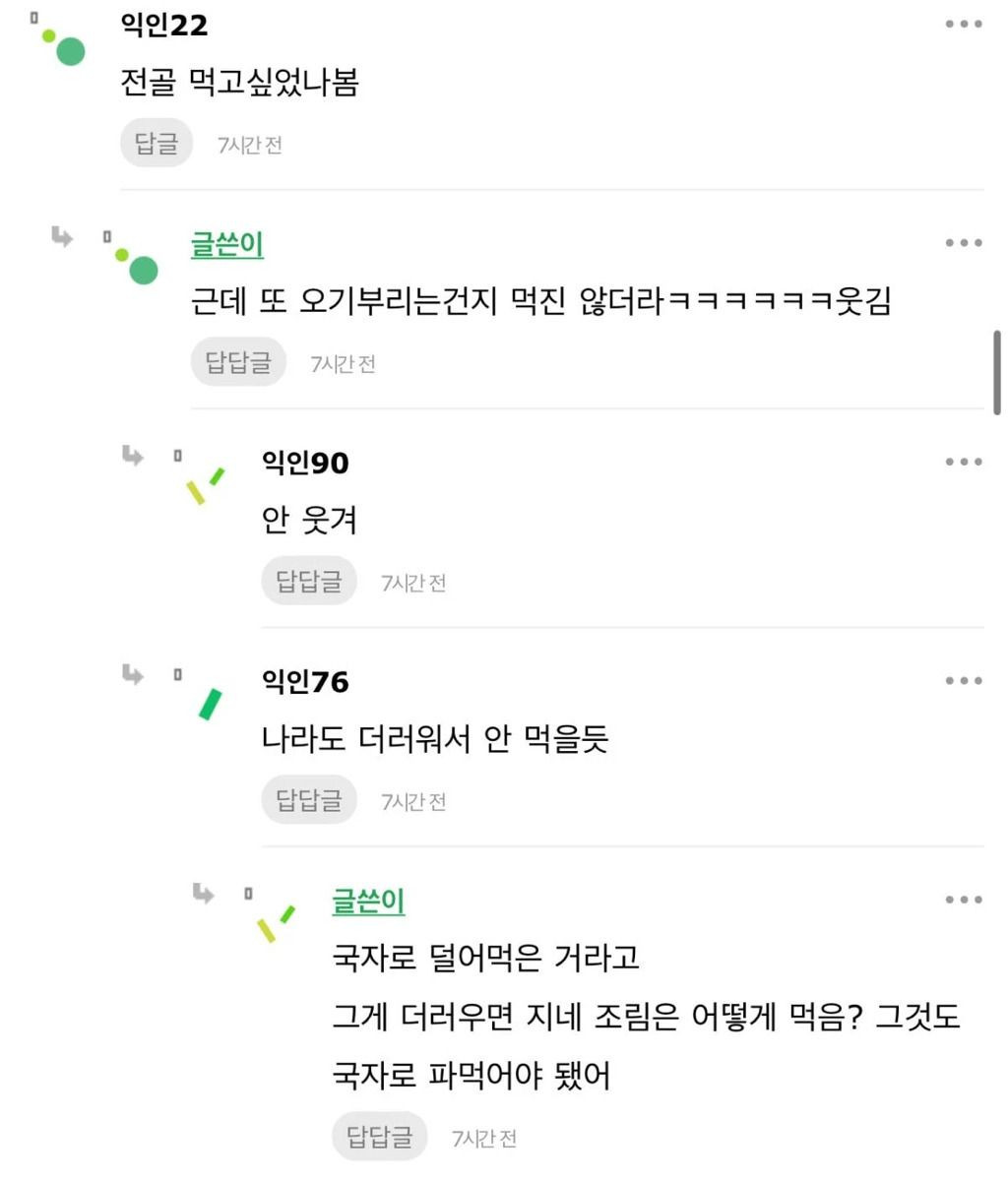Reply via 답답글 under 국자로 덜어먹은 comment

click(x=379, y=1137)
